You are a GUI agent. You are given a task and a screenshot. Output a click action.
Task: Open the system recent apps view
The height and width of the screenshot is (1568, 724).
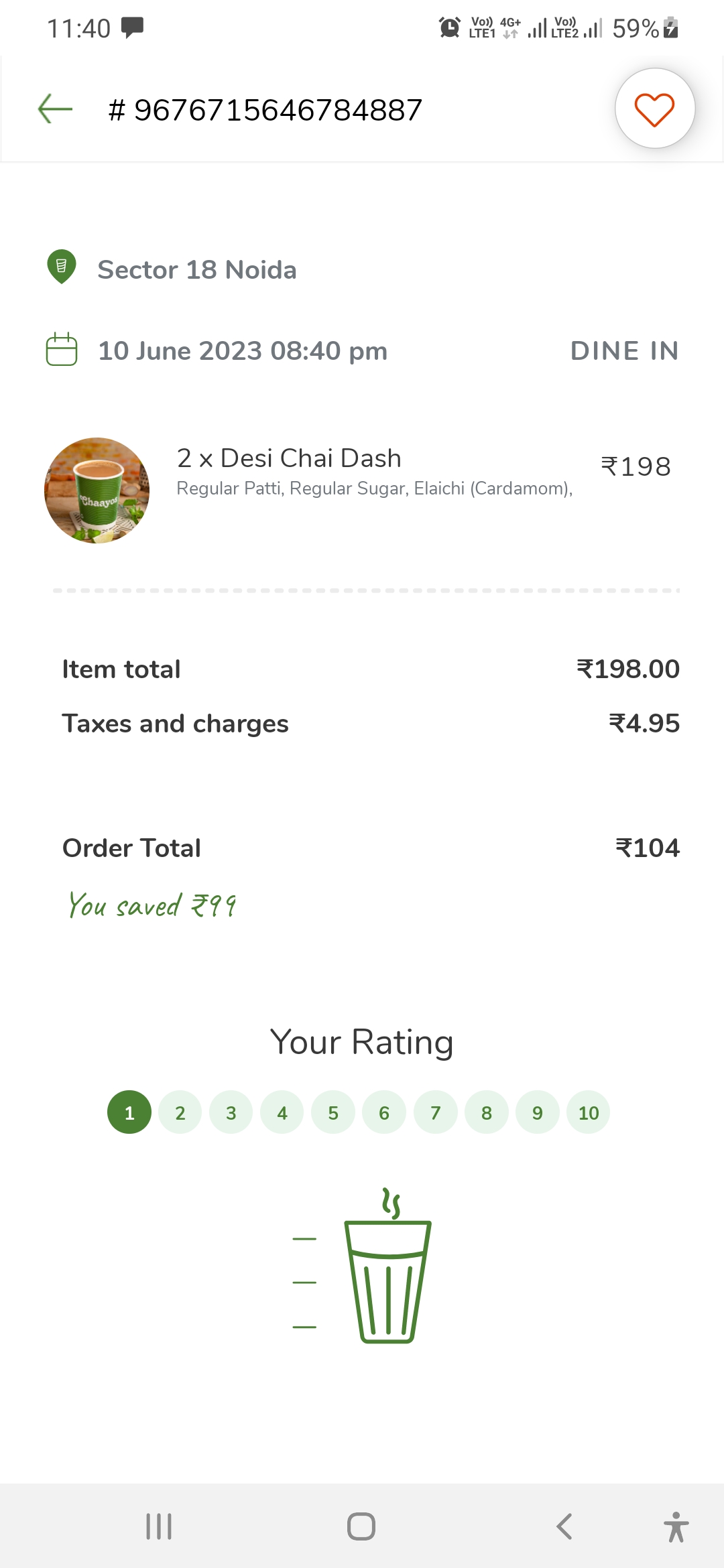[159, 1526]
